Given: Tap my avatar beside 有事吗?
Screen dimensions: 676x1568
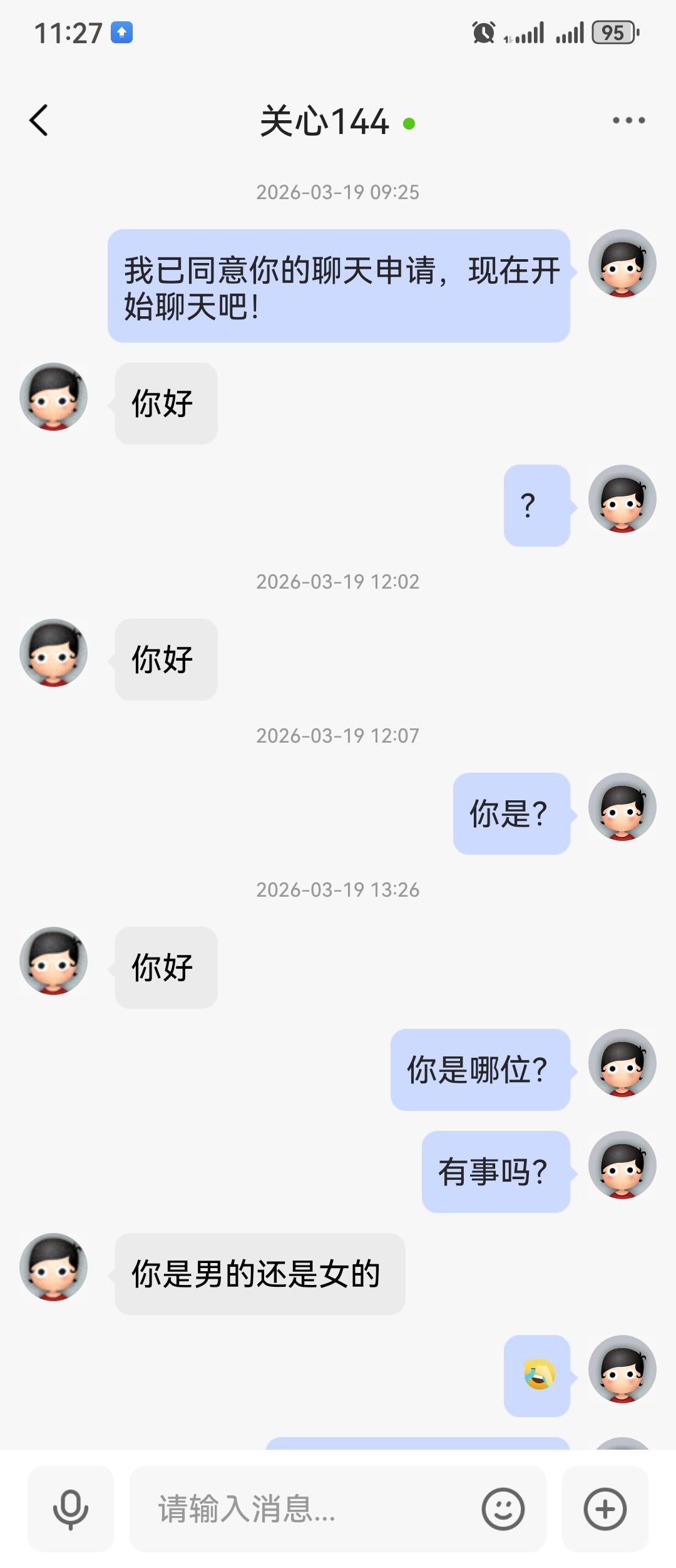Looking at the screenshot, I should coord(622,1165).
